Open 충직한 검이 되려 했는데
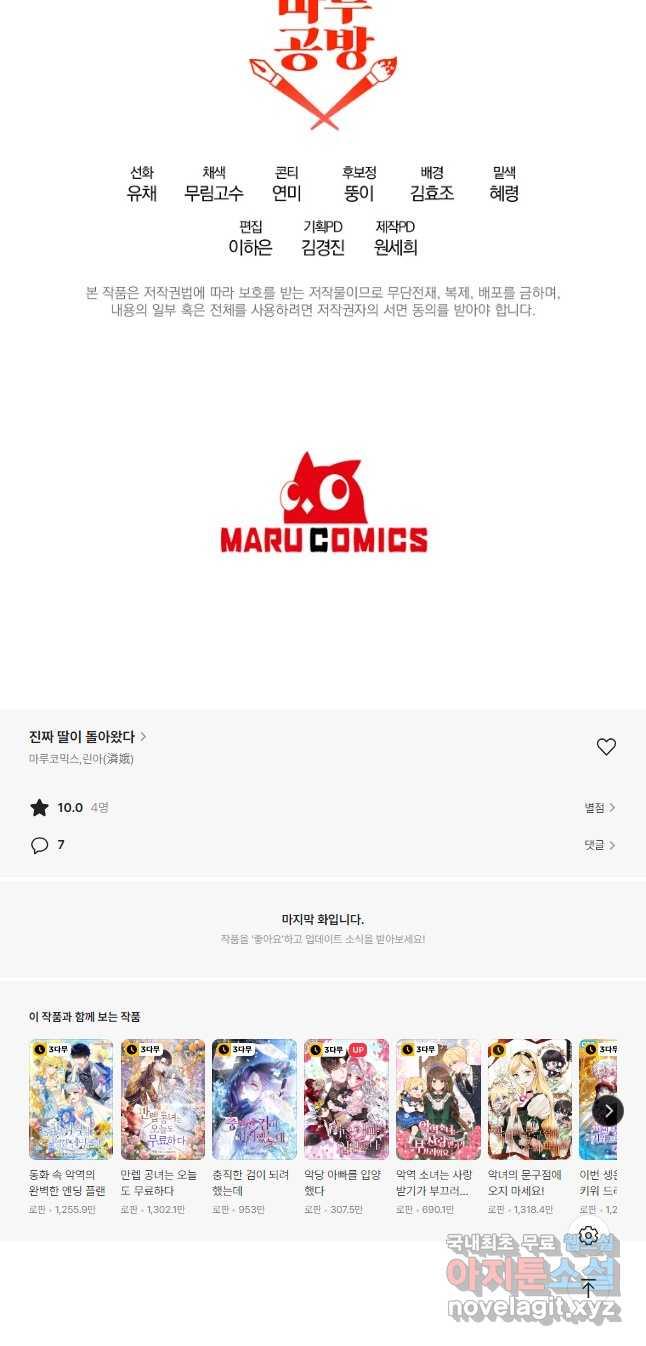This screenshot has width=646, height=1346. click(x=254, y=1099)
